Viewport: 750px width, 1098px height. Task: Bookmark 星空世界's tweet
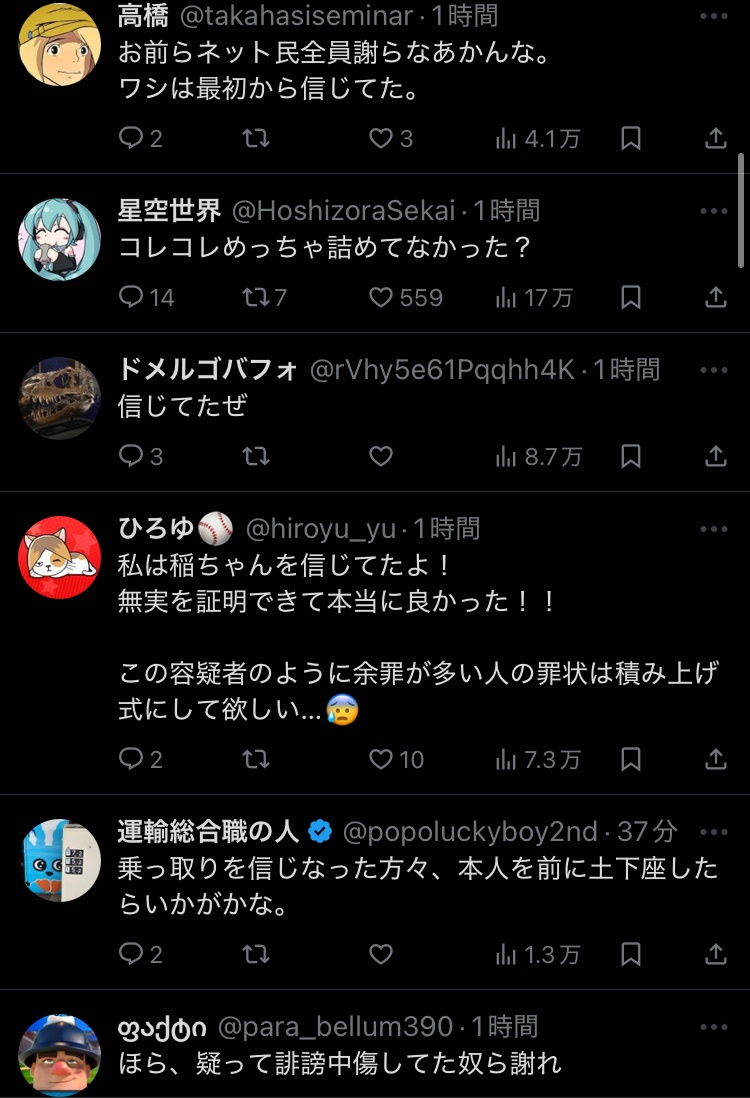point(631,297)
